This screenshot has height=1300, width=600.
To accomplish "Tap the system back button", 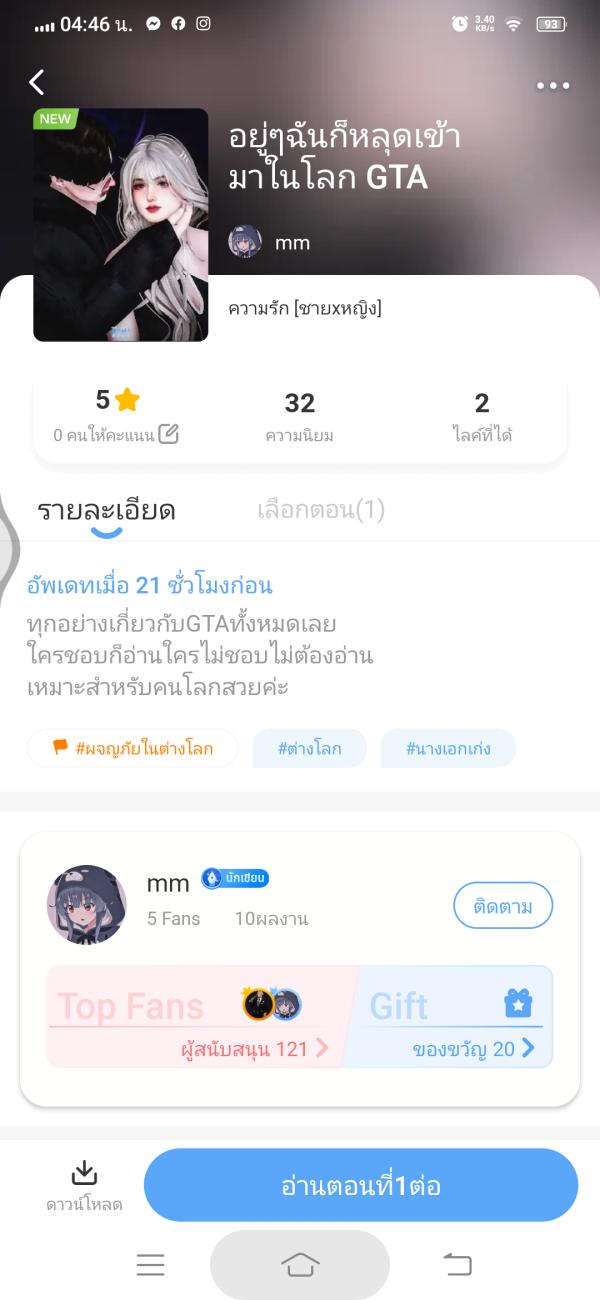I will [456, 1265].
